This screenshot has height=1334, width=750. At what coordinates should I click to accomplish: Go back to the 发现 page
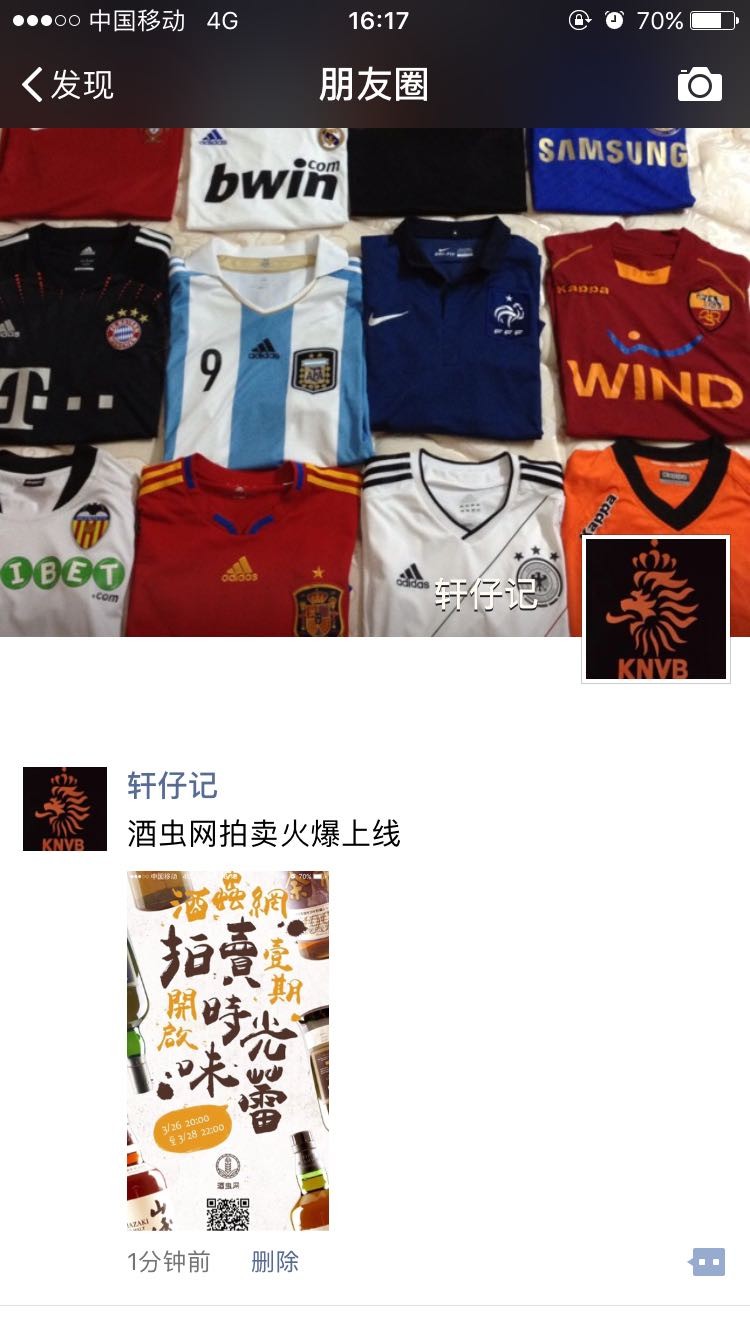pos(68,85)
